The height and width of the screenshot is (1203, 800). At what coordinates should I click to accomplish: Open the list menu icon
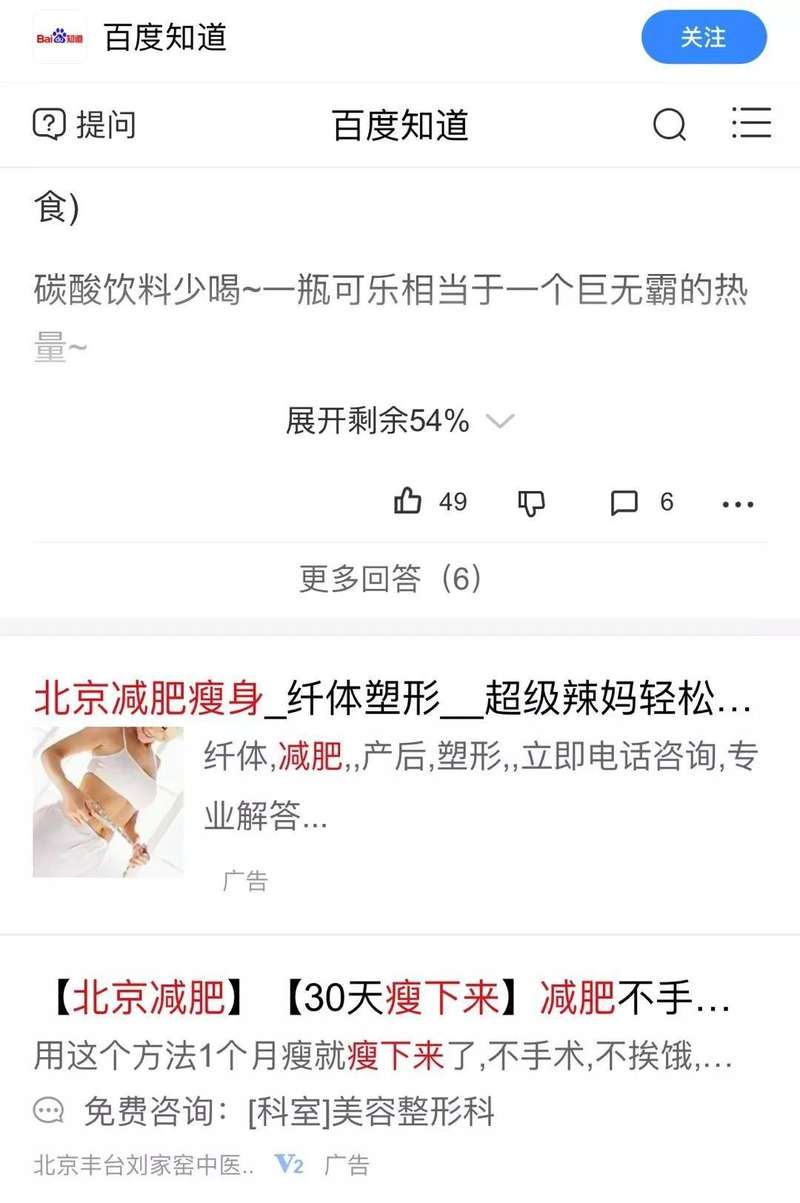click(751, 123)
